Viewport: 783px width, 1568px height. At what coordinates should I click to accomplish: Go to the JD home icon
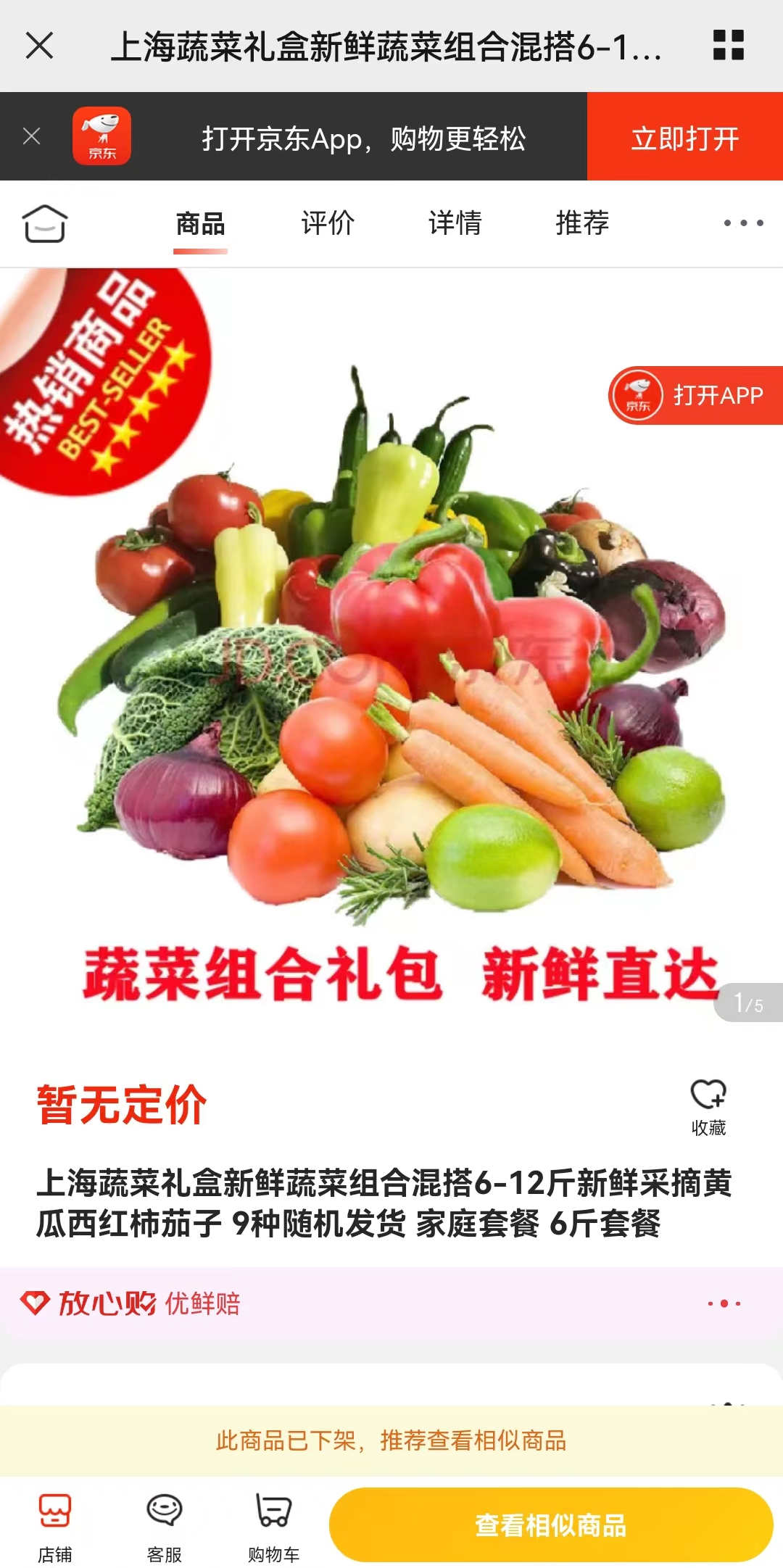pos(45,223)
